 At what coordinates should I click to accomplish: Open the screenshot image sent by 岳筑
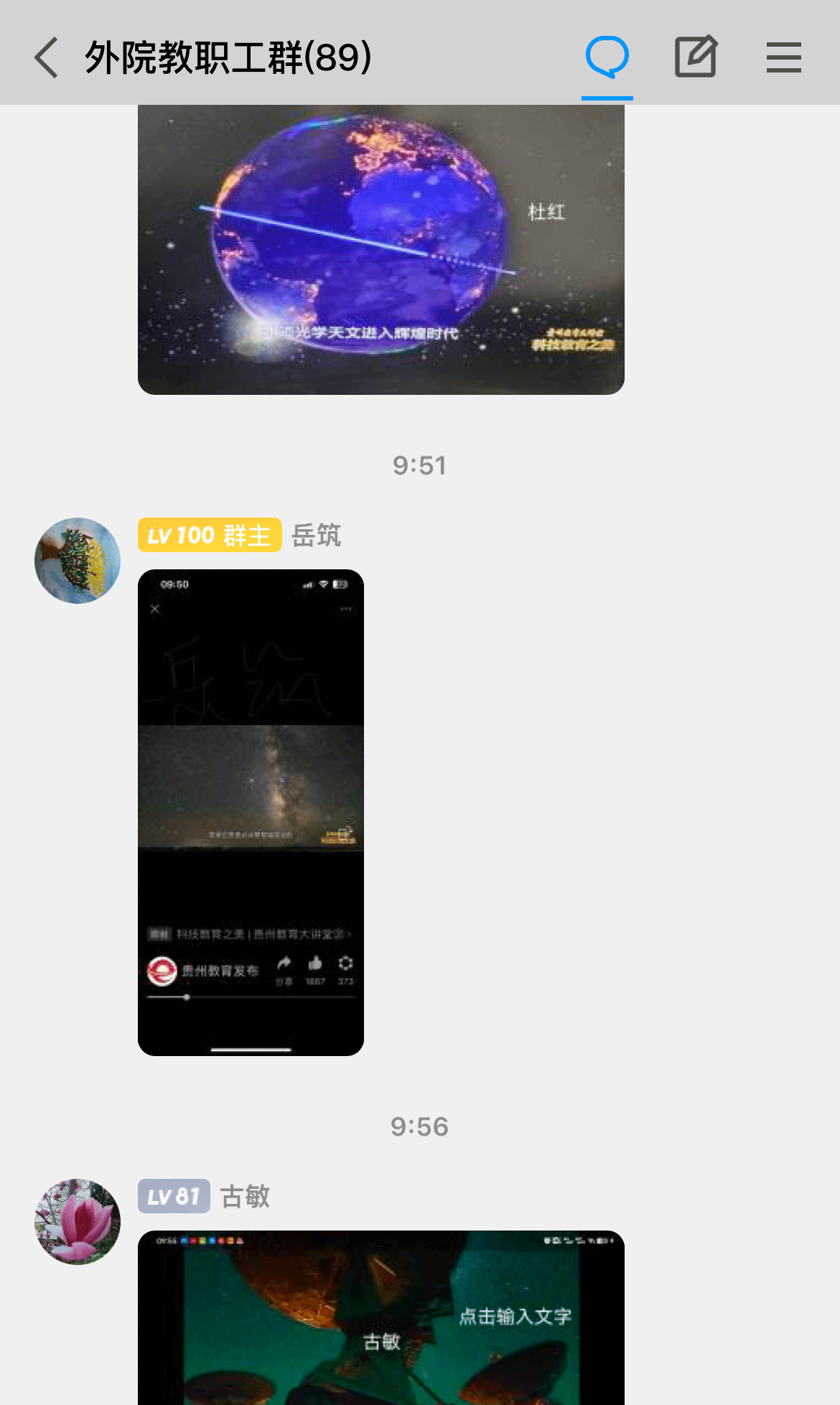[251, 812]
